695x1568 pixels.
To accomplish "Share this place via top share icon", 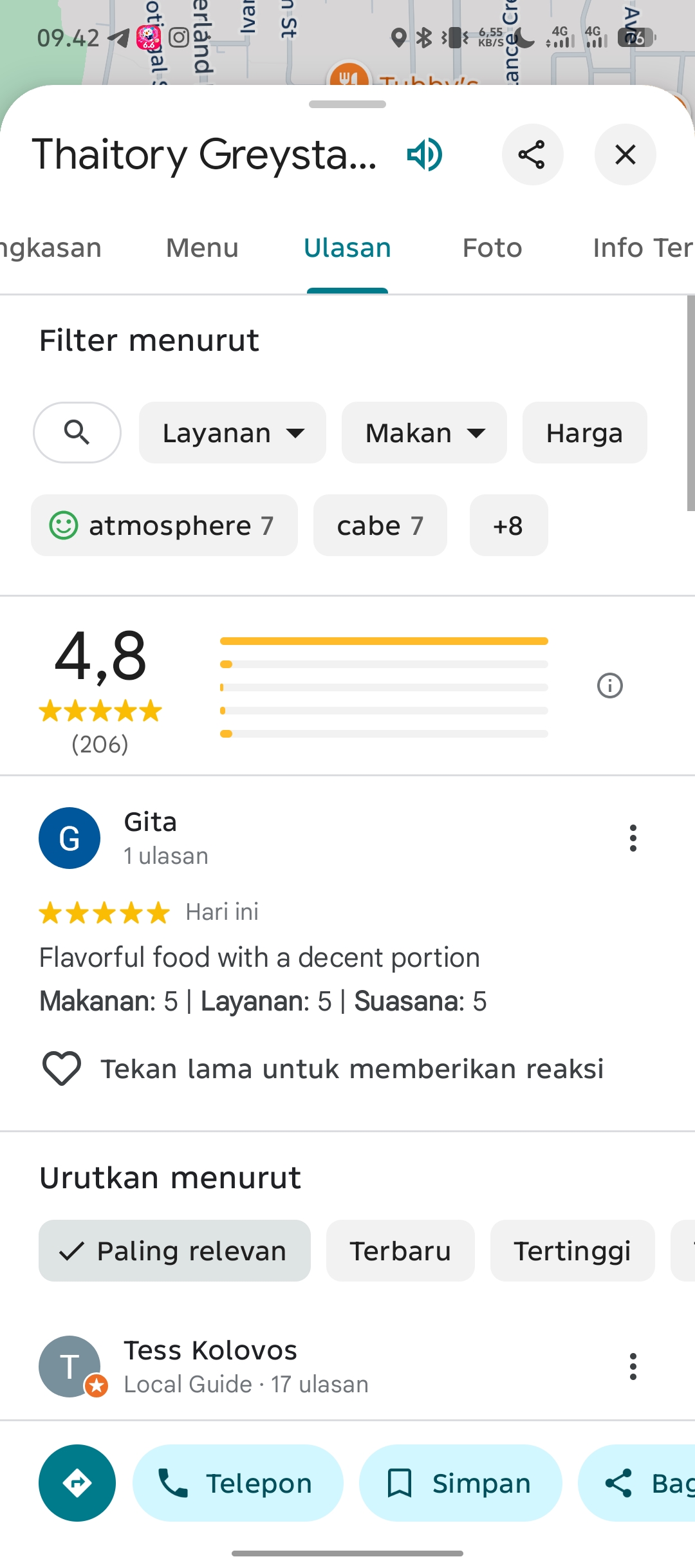I will 532,154.
